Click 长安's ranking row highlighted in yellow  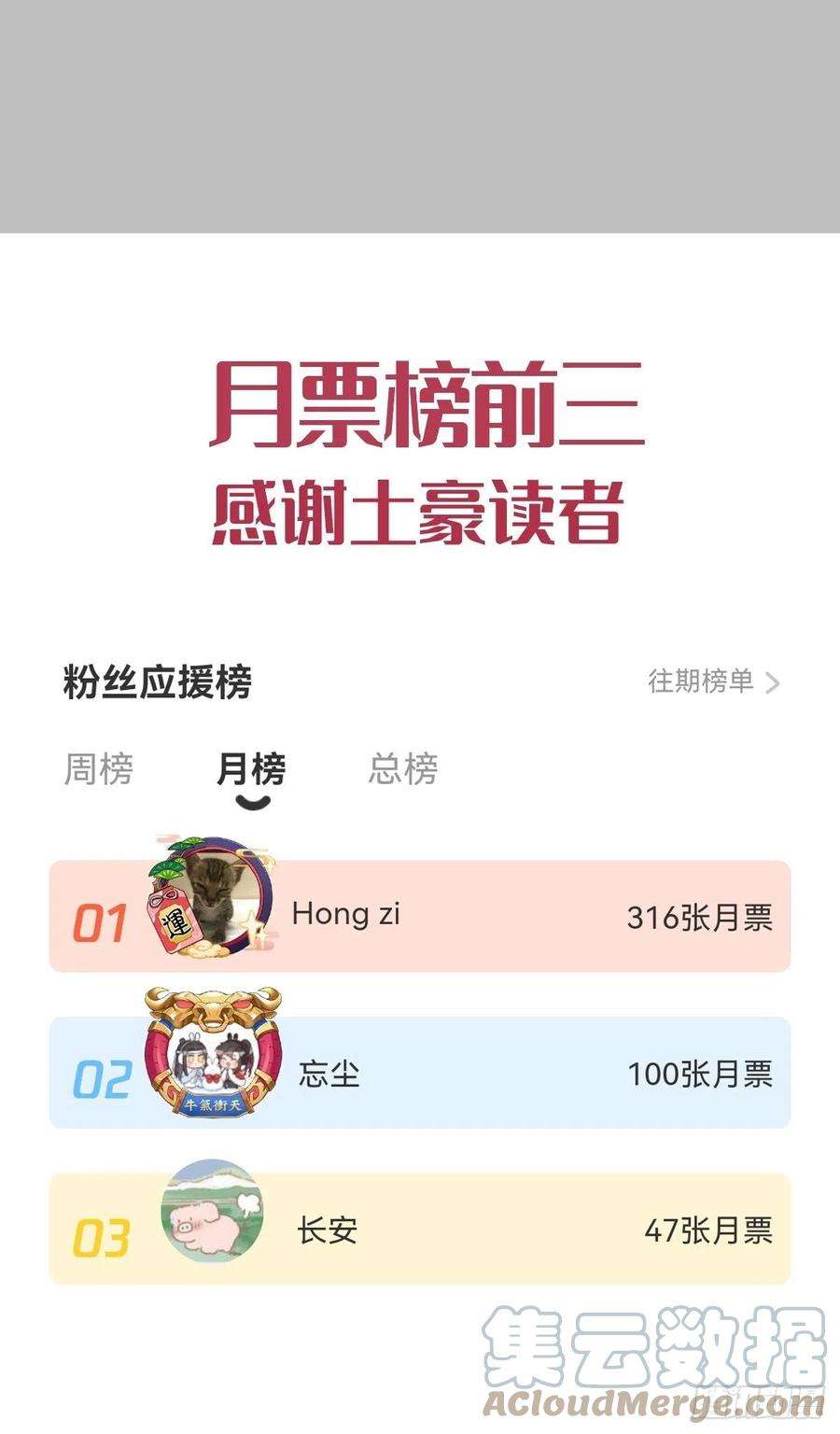[x=467, y=1232]
